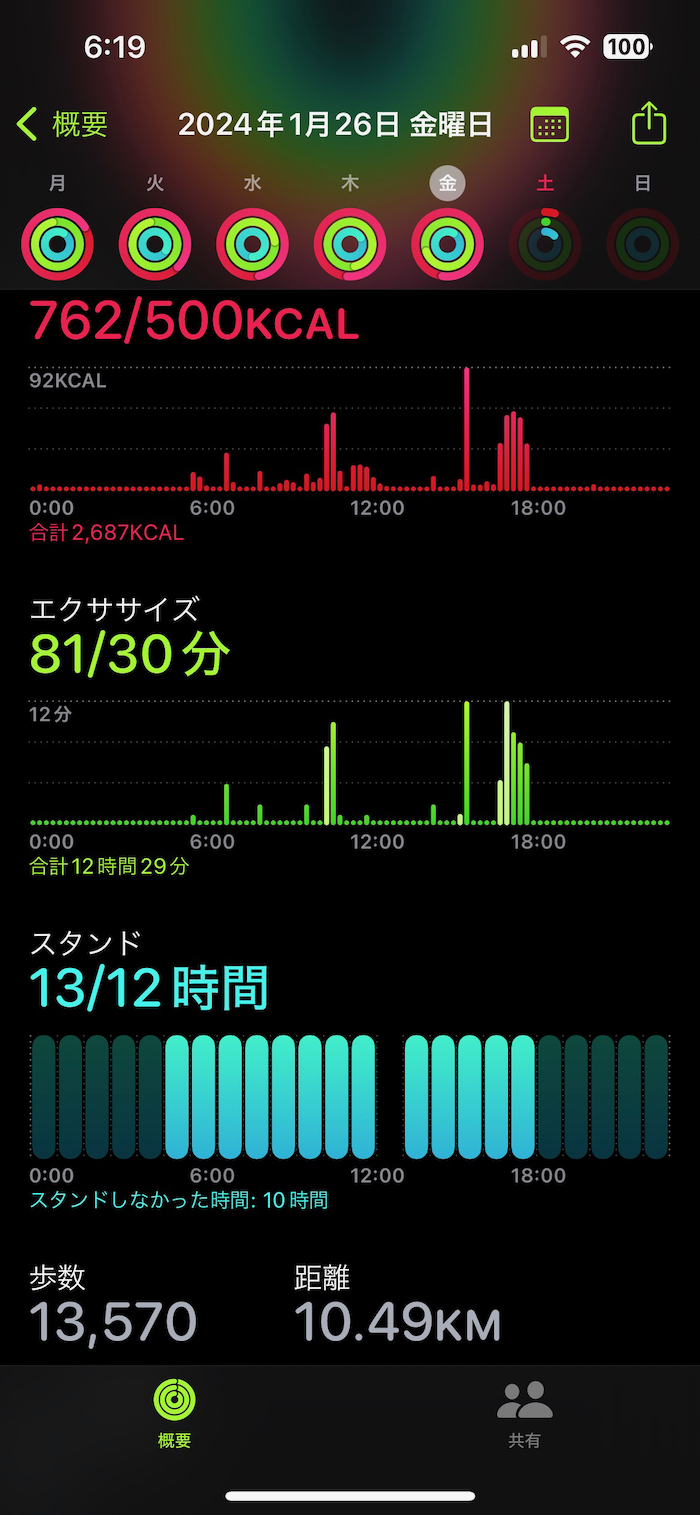Switch to the 概要 tab
This screenshot has height=1515, width=700.
[x=174, y=1414]
